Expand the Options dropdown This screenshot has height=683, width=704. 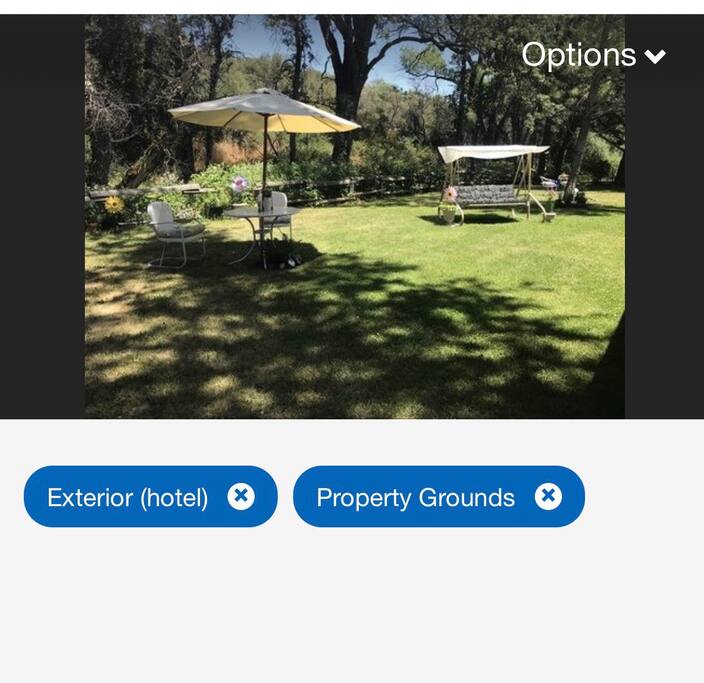593,56
